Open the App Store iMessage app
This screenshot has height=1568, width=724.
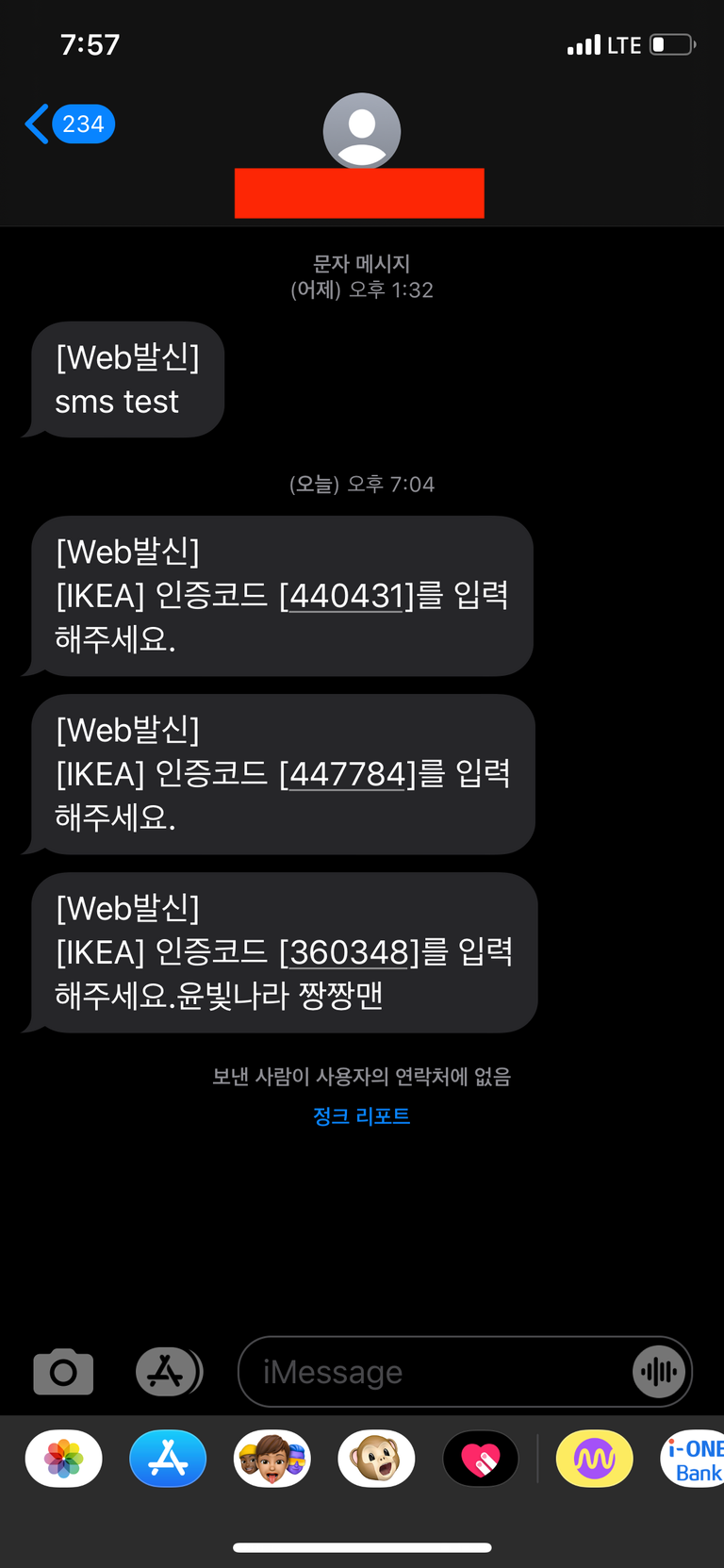(168, 1459)
